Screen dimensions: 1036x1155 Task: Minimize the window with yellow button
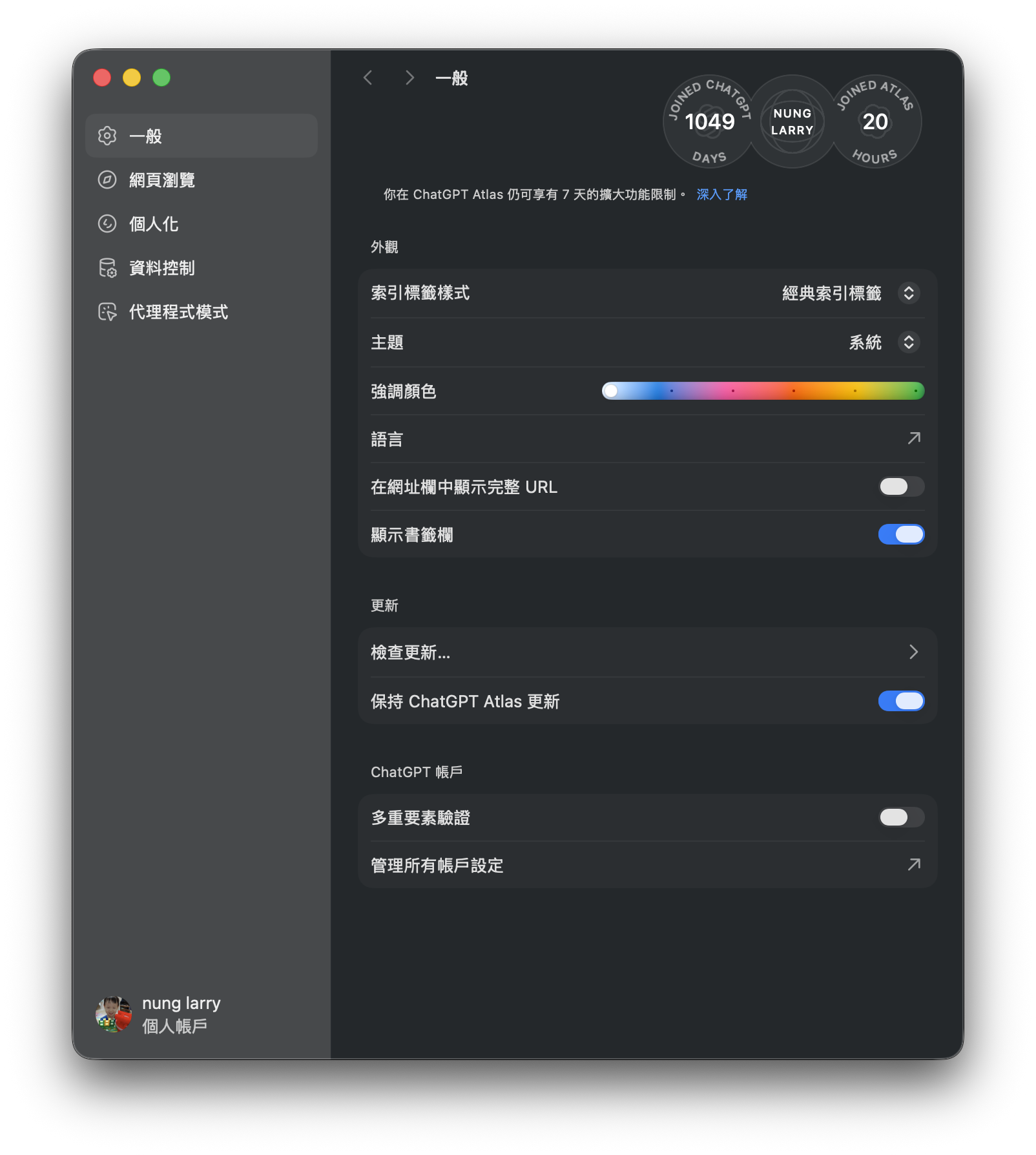coord(132,78)
